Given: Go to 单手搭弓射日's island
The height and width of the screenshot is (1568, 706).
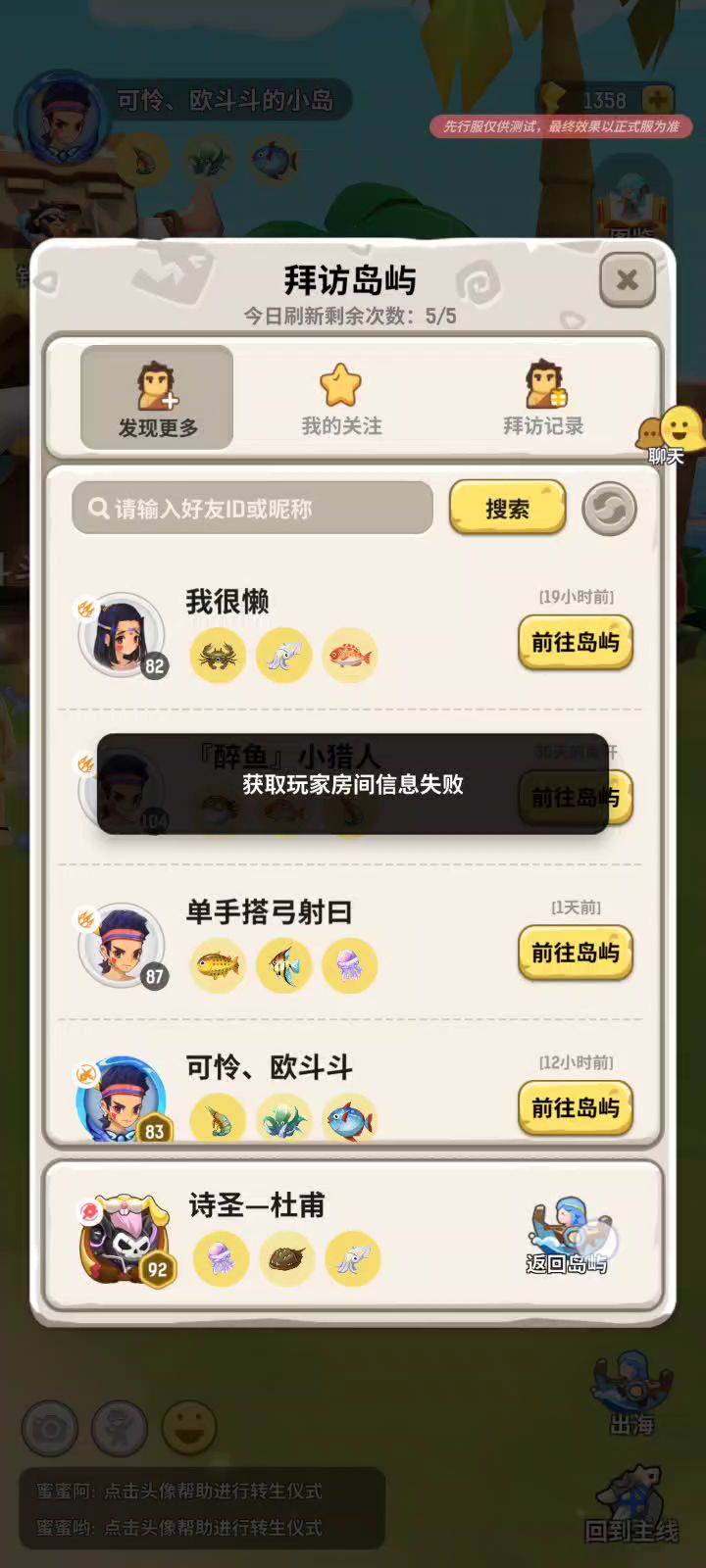Looking at the screenshot, I should (575, 953).
